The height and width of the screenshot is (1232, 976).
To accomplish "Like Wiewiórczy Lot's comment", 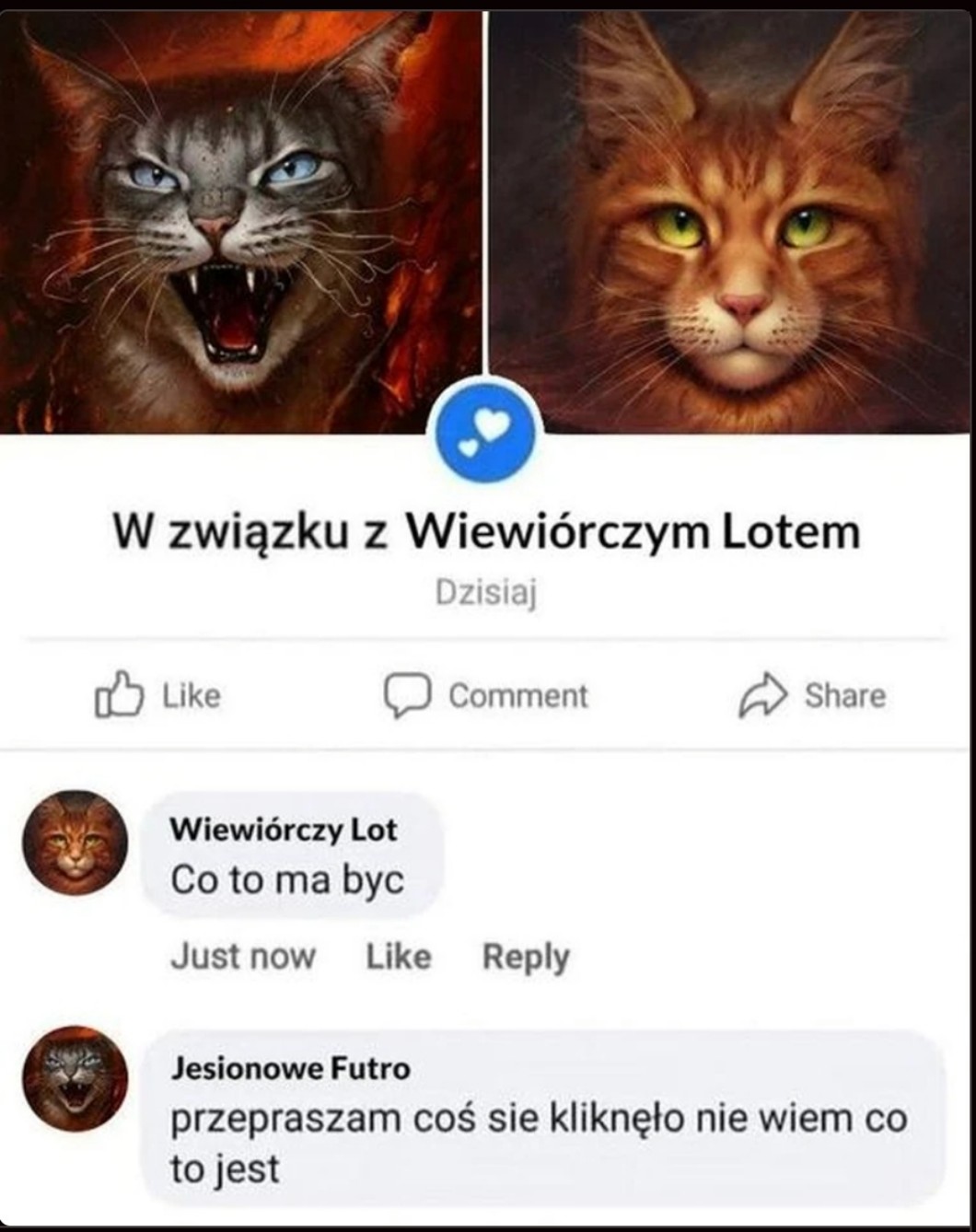I will tap(398, 956).
